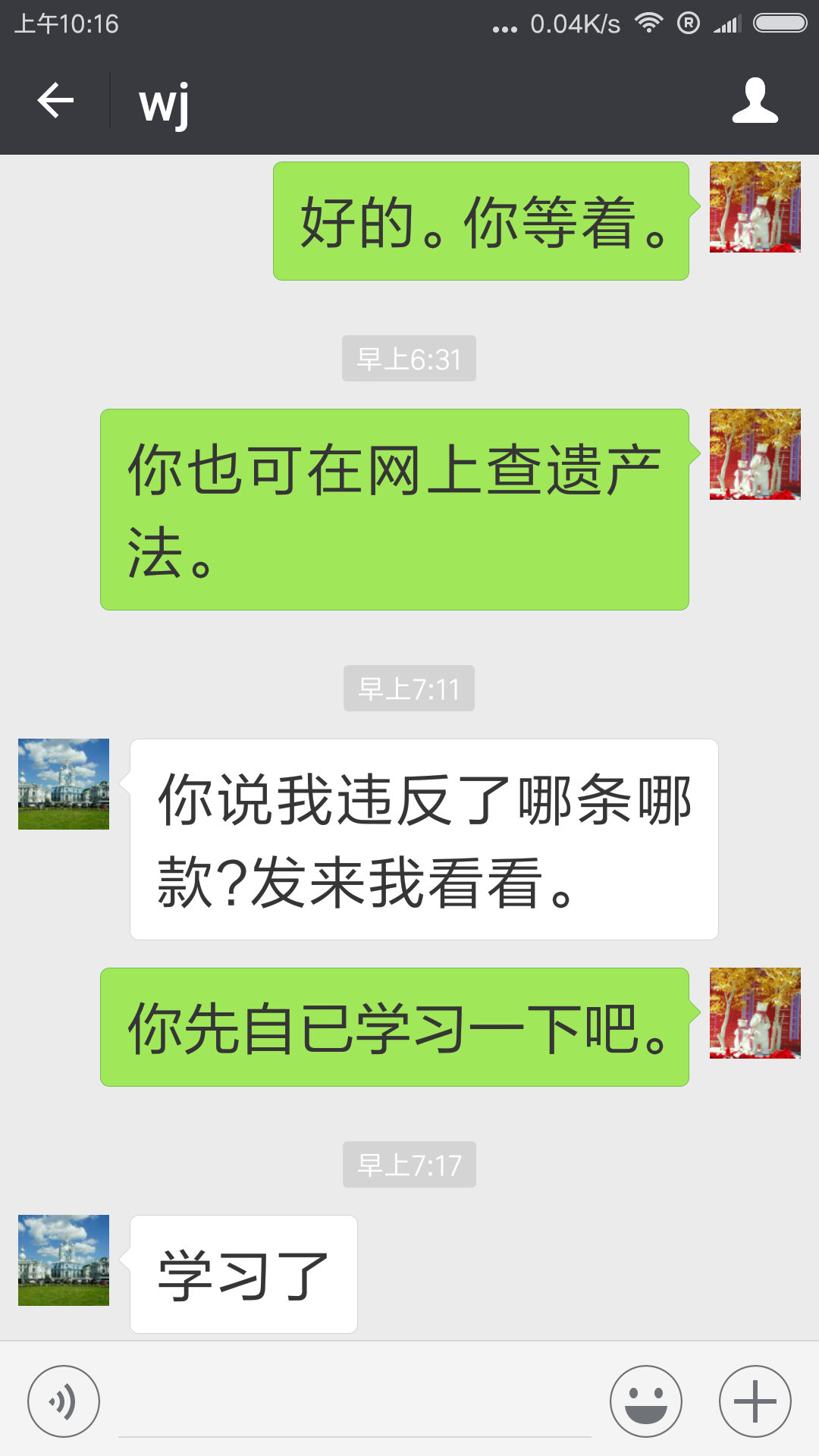The image size is (819, 1456).
Task: Open wj's avatar beside 学习了
Action: [x=64, y=1260]
